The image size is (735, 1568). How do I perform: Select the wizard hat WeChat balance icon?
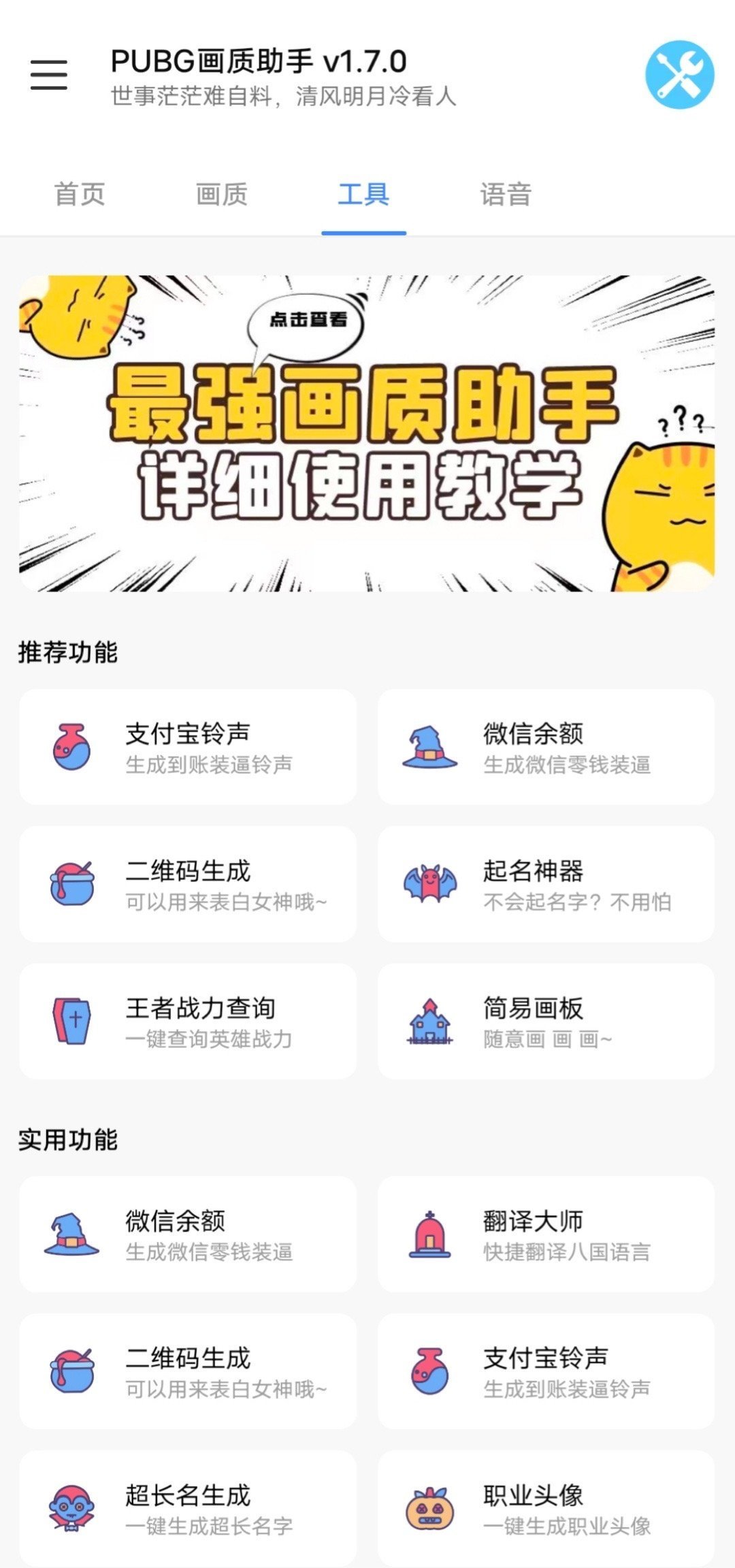pyautogui.click(x=428, y=747)
